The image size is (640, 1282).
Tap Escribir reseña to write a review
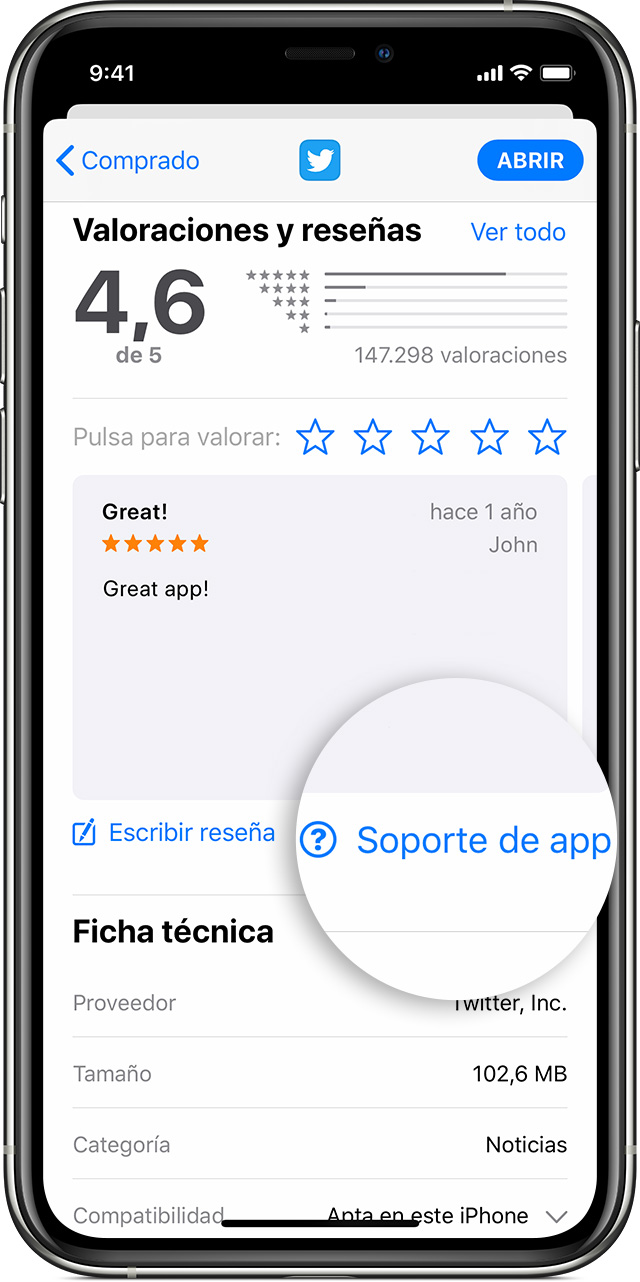click(174, 832)
